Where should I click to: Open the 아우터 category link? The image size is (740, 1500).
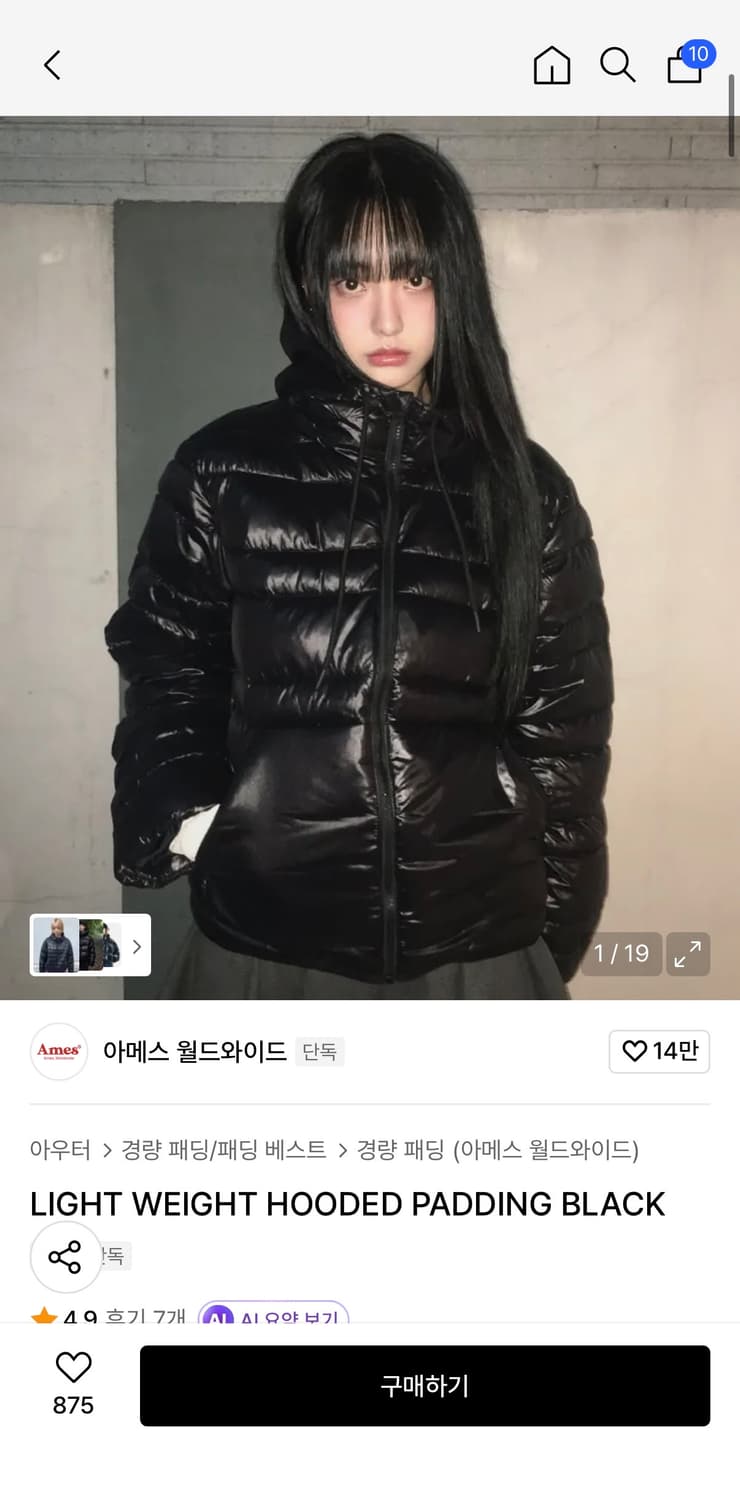59,1150
